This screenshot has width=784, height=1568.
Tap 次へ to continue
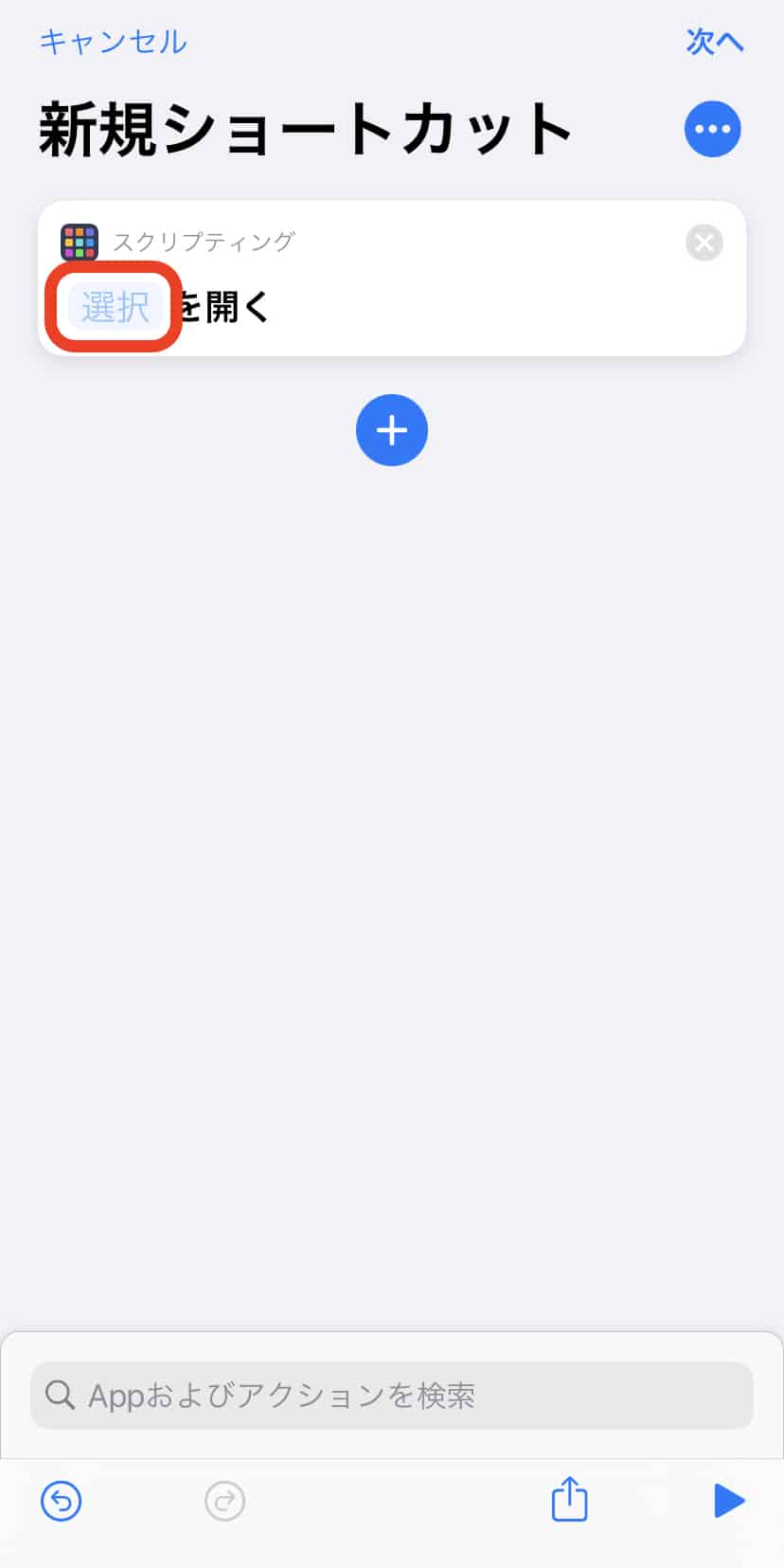click(x=714, y=42)
